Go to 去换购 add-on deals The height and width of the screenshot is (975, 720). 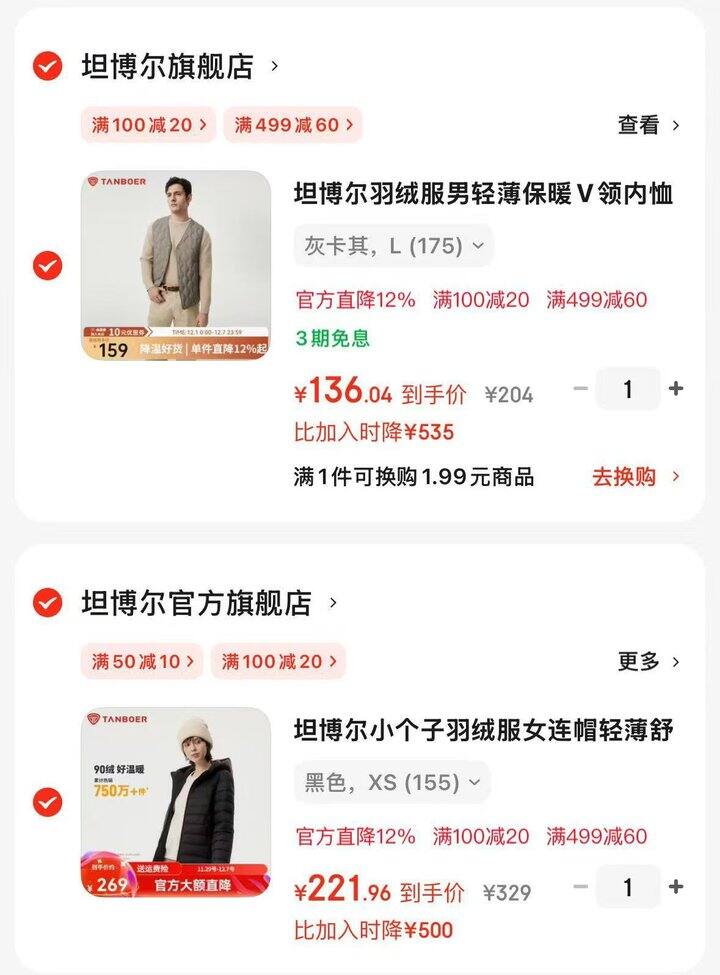pyautogui.click(x=635, y=477)
